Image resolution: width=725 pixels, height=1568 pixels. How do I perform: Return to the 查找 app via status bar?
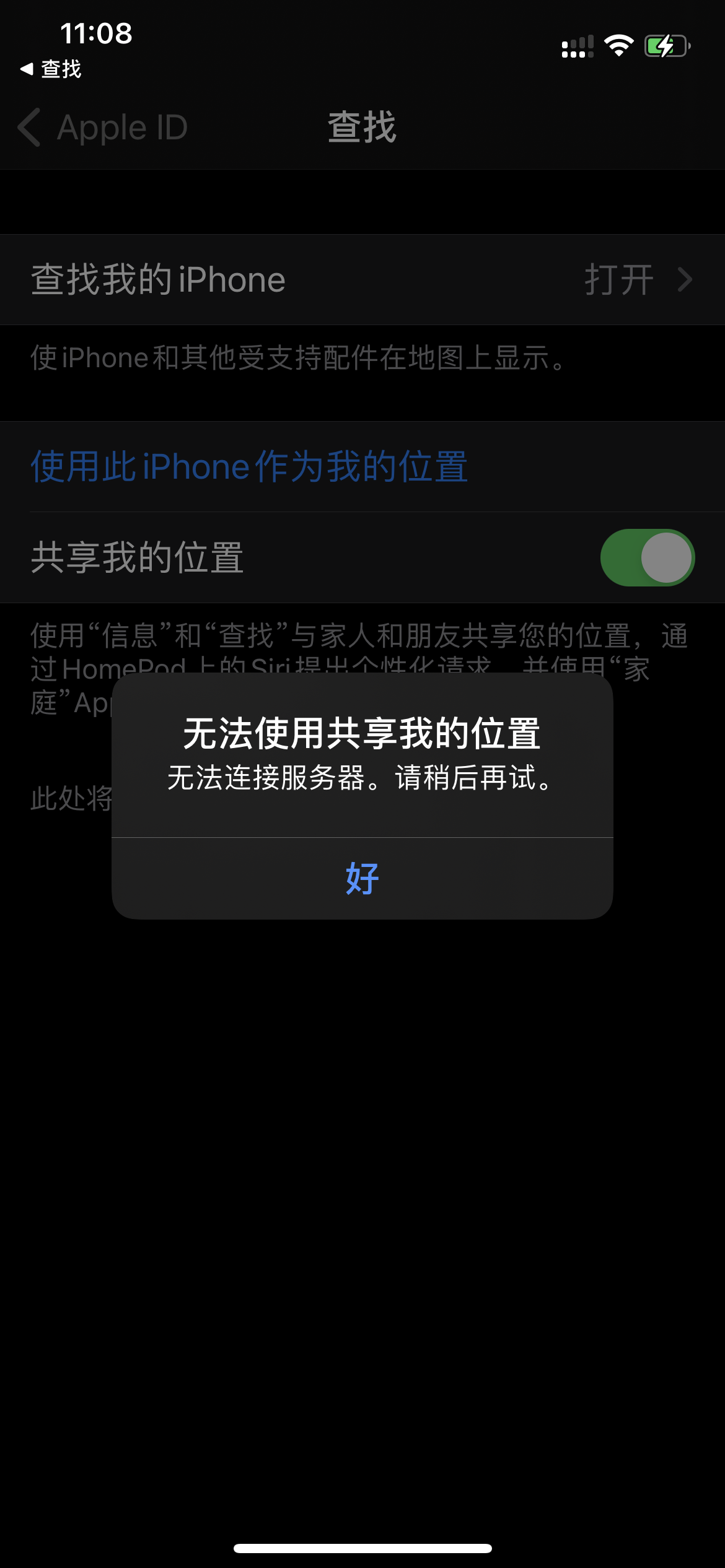51,69
